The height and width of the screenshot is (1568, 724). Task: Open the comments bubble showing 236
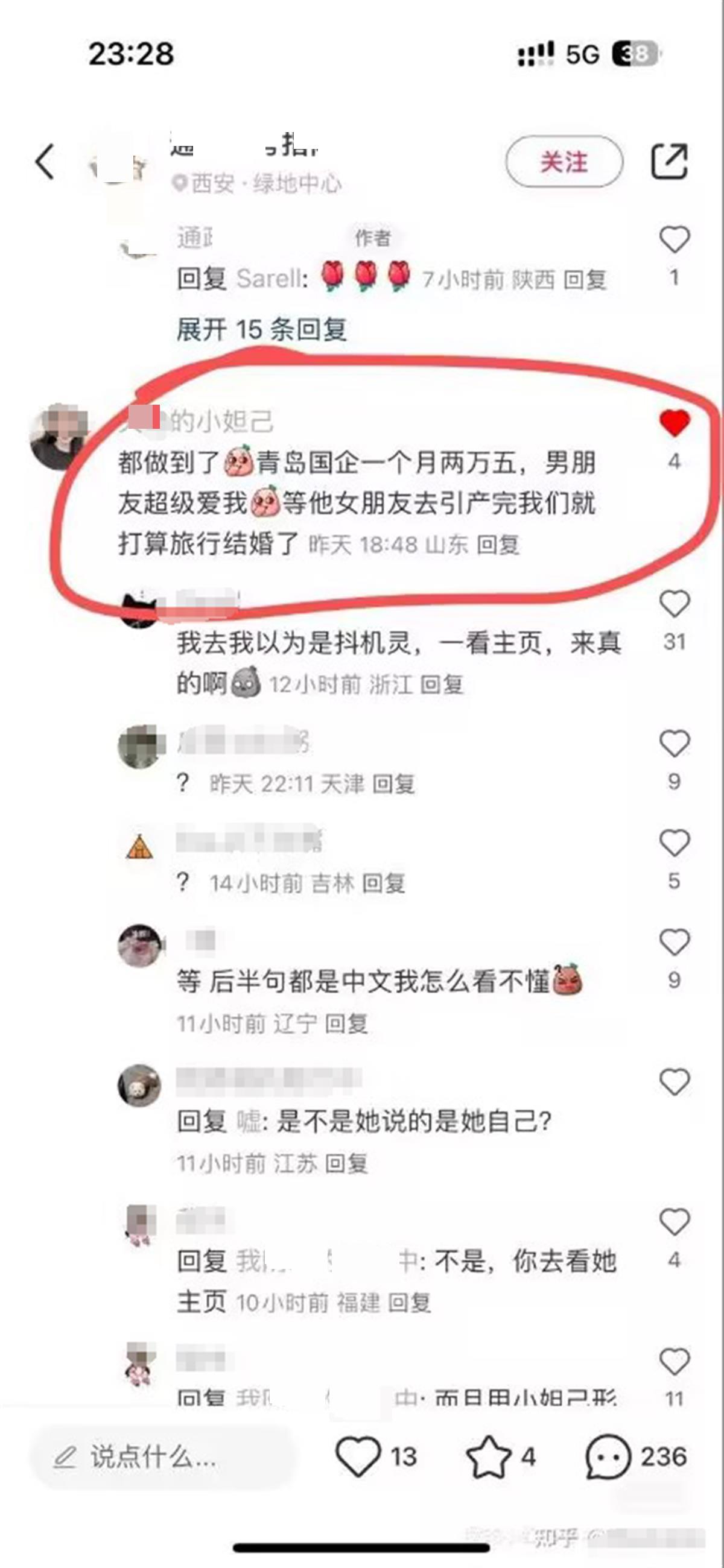tap(608, 1456)
